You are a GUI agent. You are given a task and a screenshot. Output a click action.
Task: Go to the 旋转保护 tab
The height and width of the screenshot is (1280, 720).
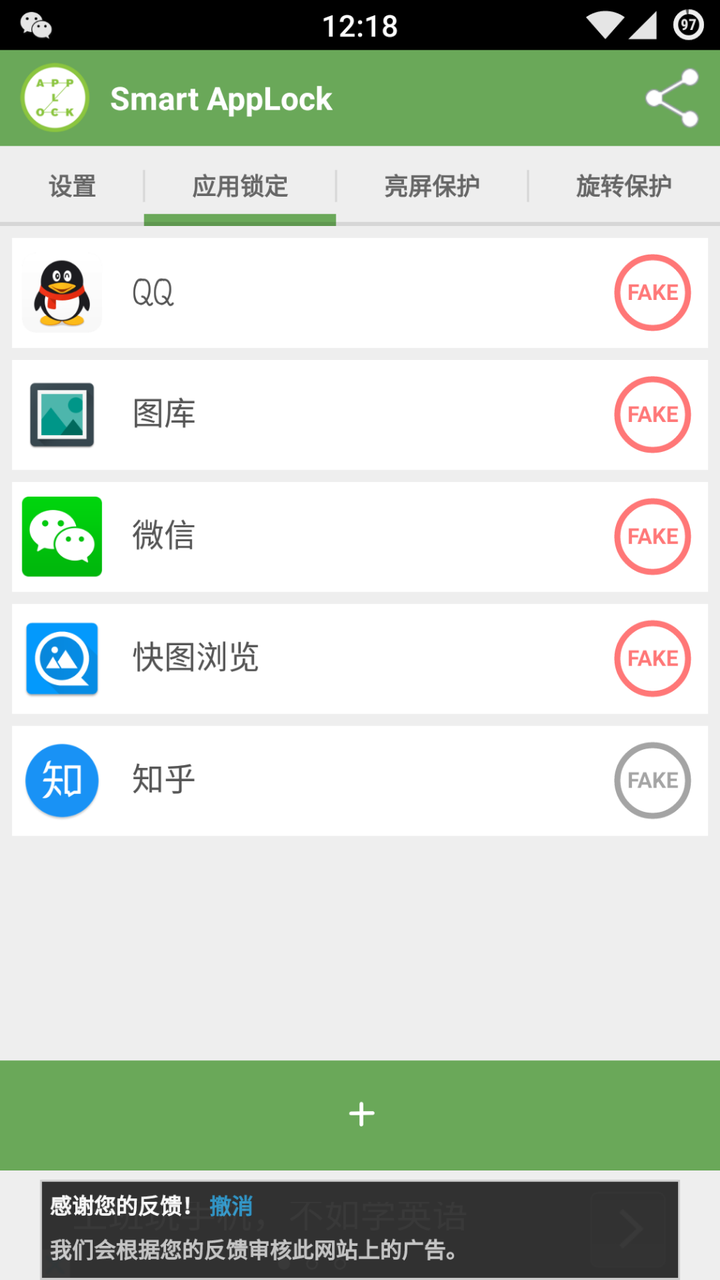point(623,186)
